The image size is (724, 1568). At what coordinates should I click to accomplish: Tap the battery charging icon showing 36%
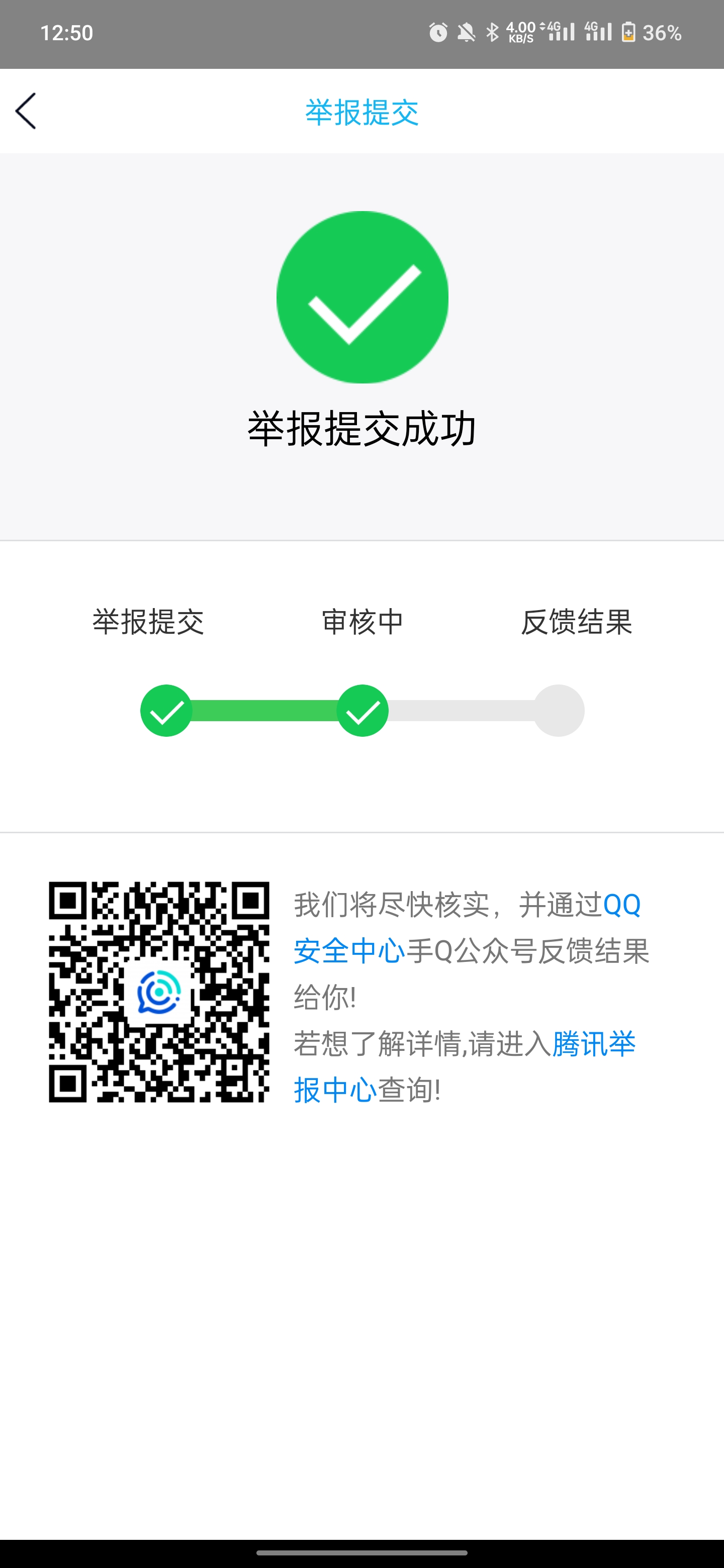tap(628, 34)
